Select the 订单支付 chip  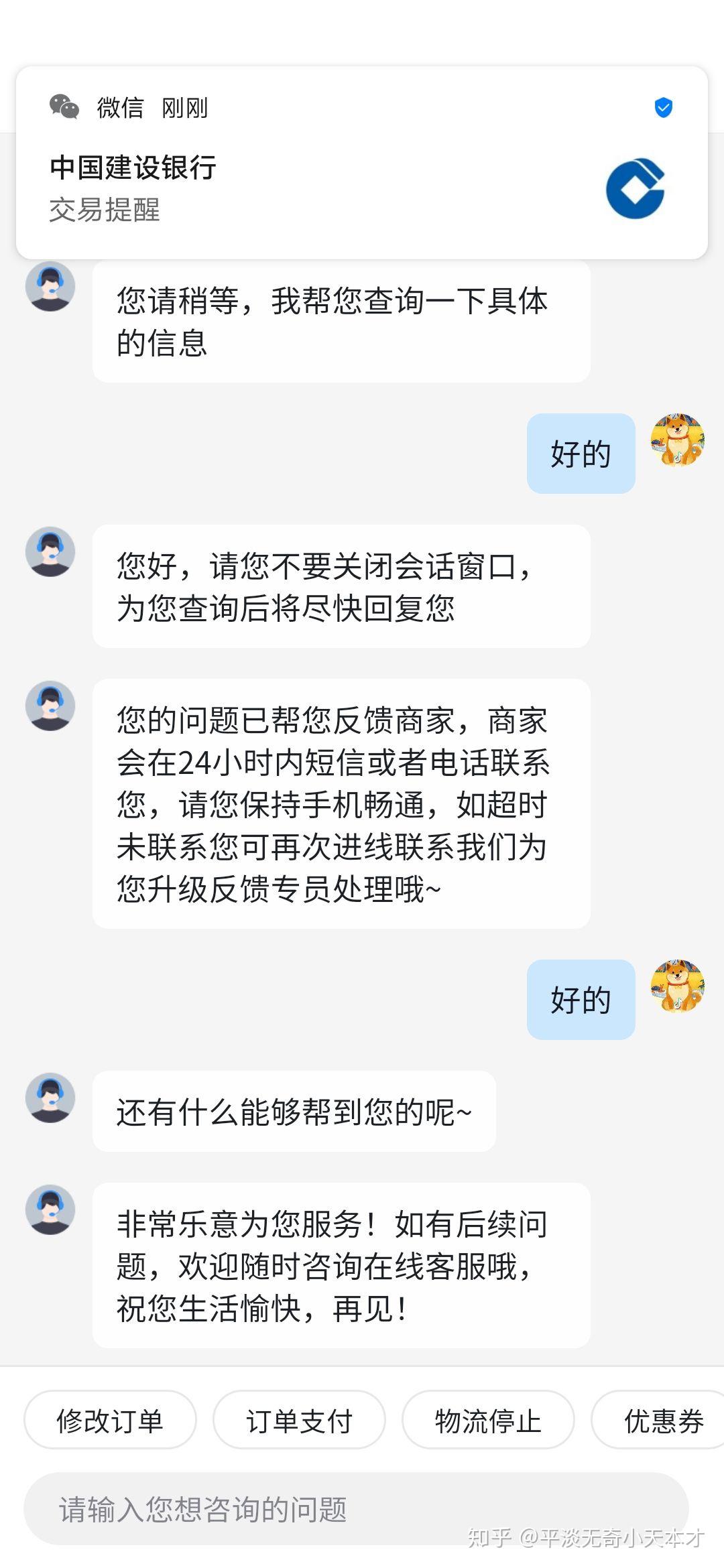(x=299, y=1420)
